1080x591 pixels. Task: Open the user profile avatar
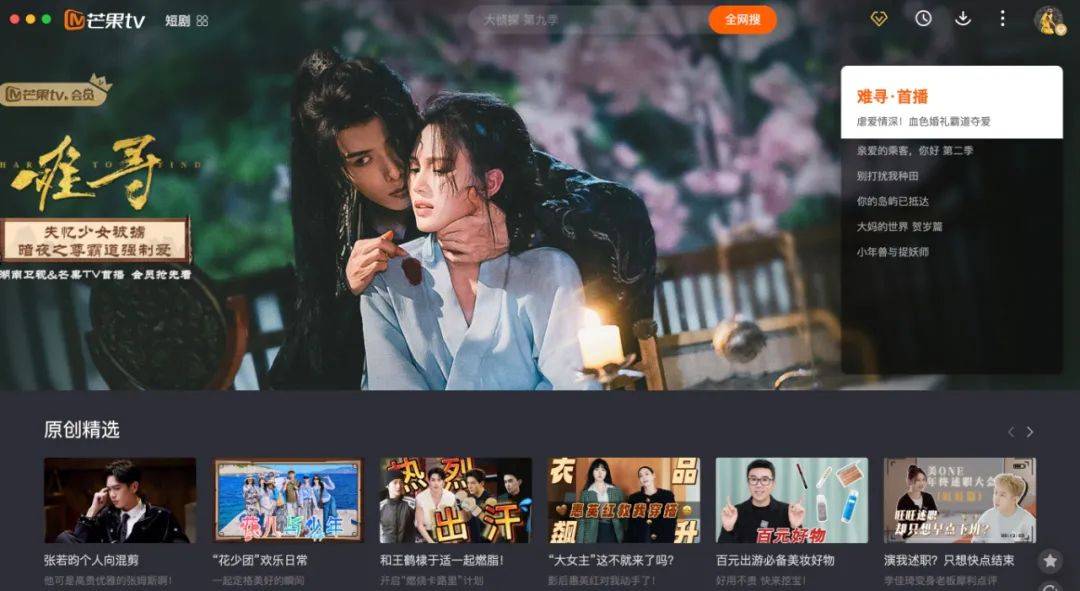pos(1048,20)
